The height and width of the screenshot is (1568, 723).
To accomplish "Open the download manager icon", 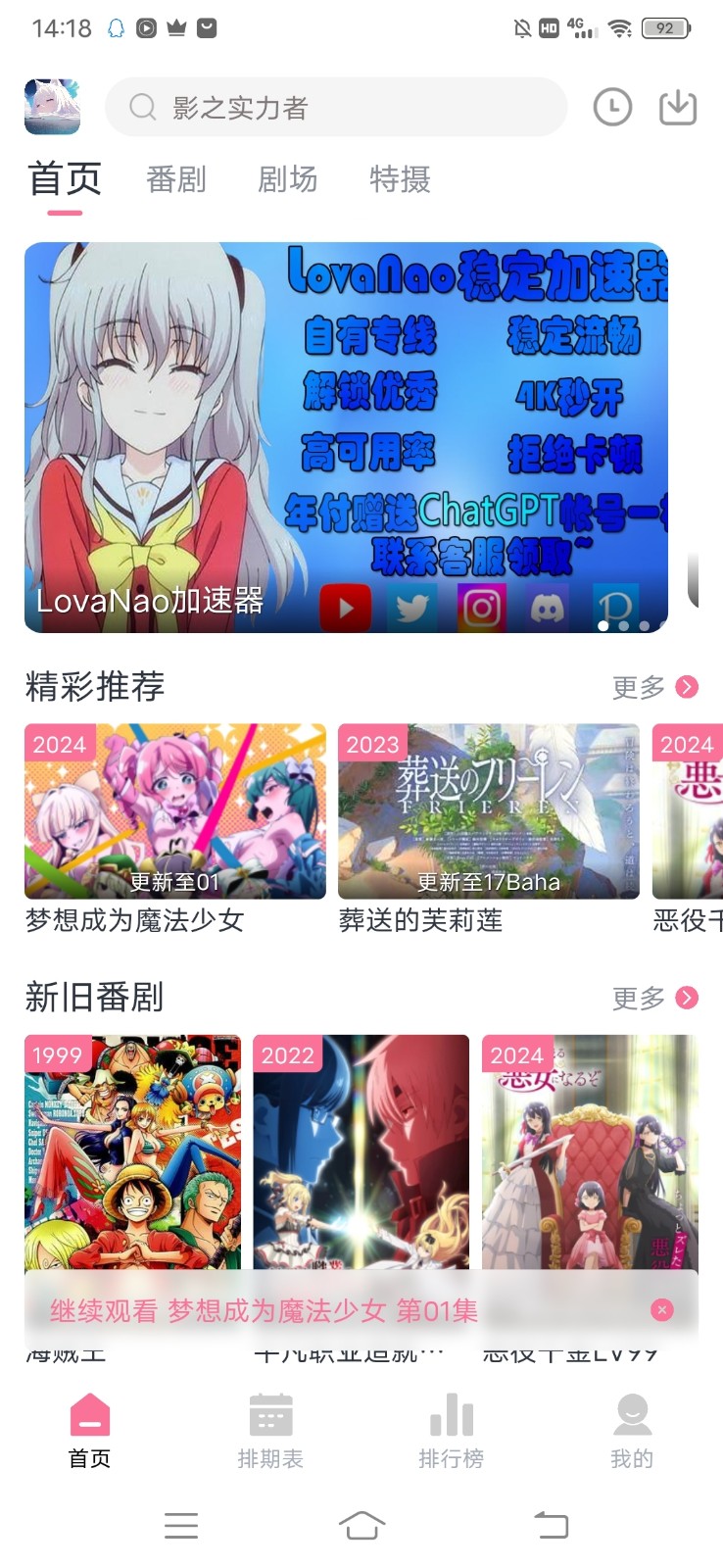I will (678, 107).
